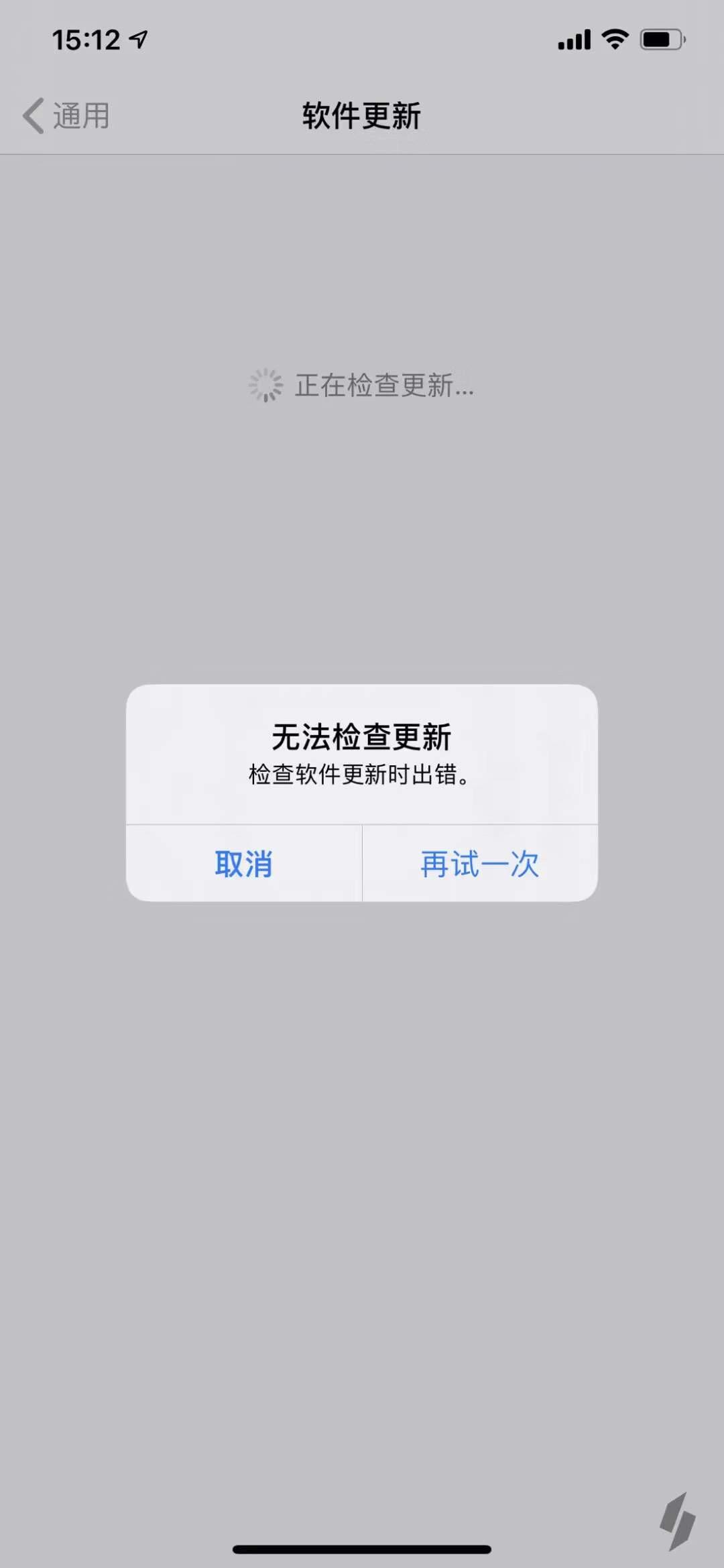Tap the Wi-Fi icon in the status bar
This screenshot has height=1568, width=724.
point(614,40)
